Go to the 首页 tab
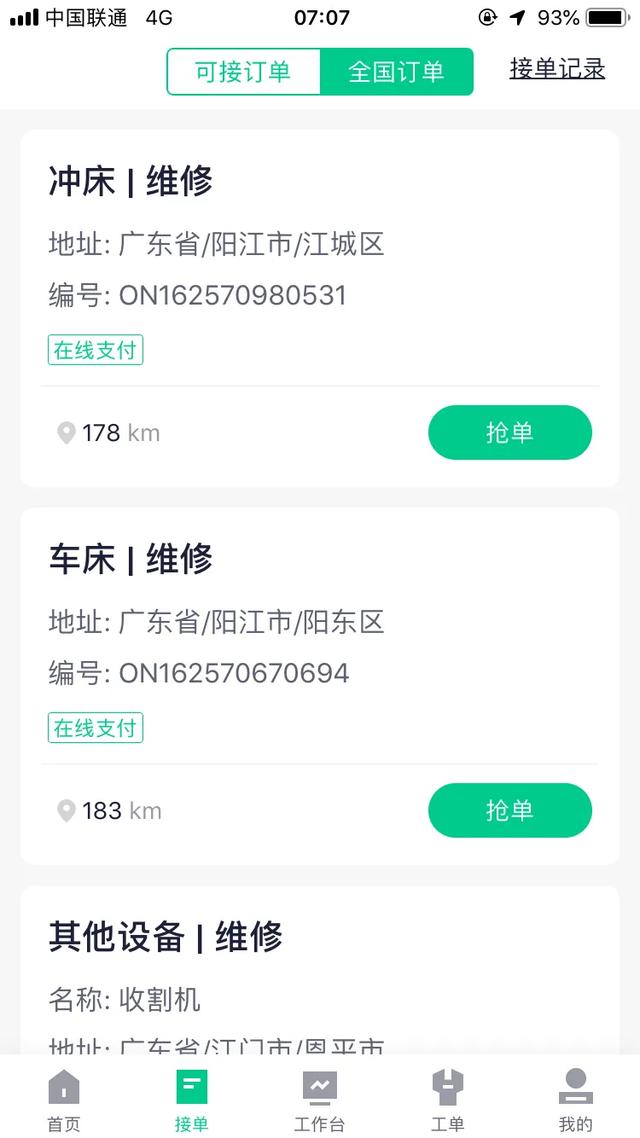The width and height of the screenshot is (640, 1138). pyautogui.click(x=64, y=1100)
